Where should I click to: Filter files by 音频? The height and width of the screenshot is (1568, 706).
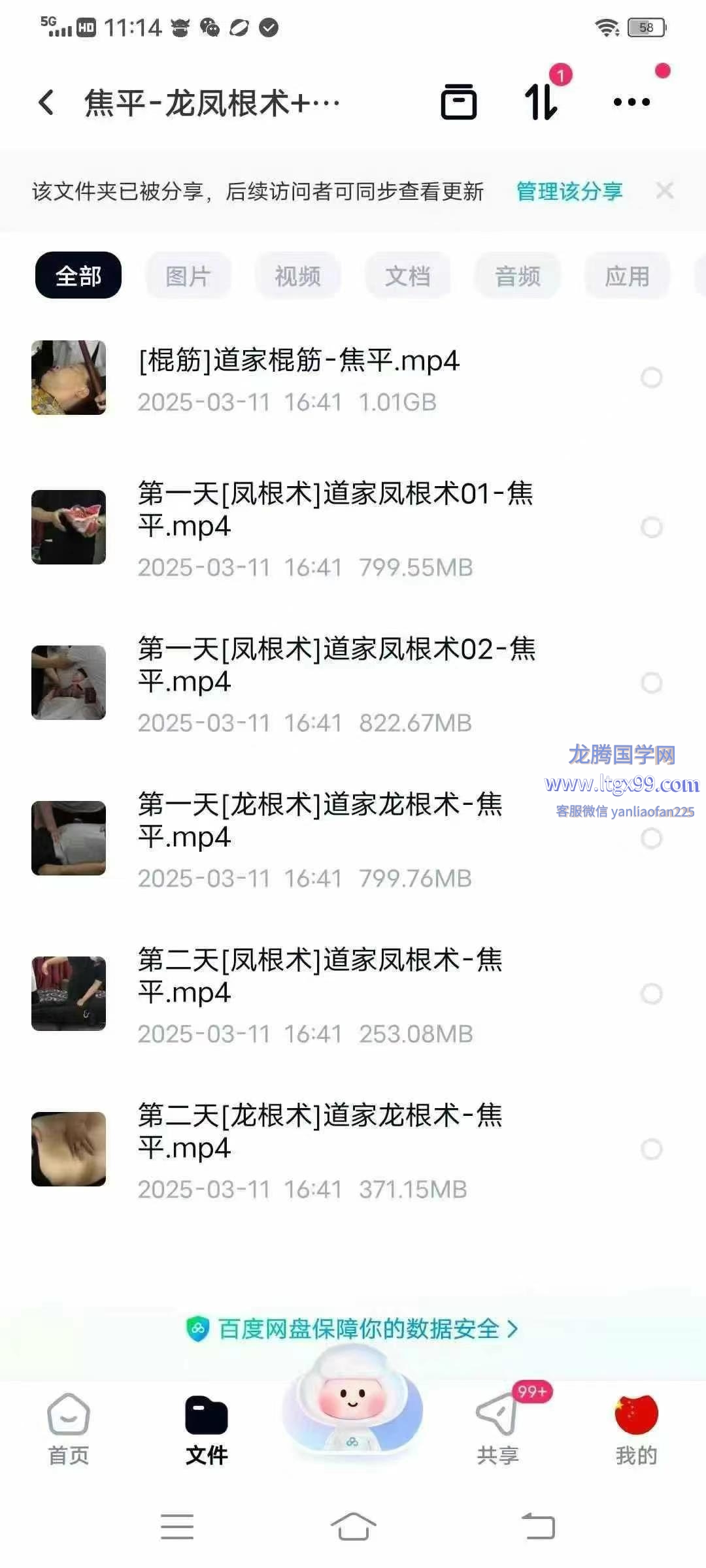[518, 276]
